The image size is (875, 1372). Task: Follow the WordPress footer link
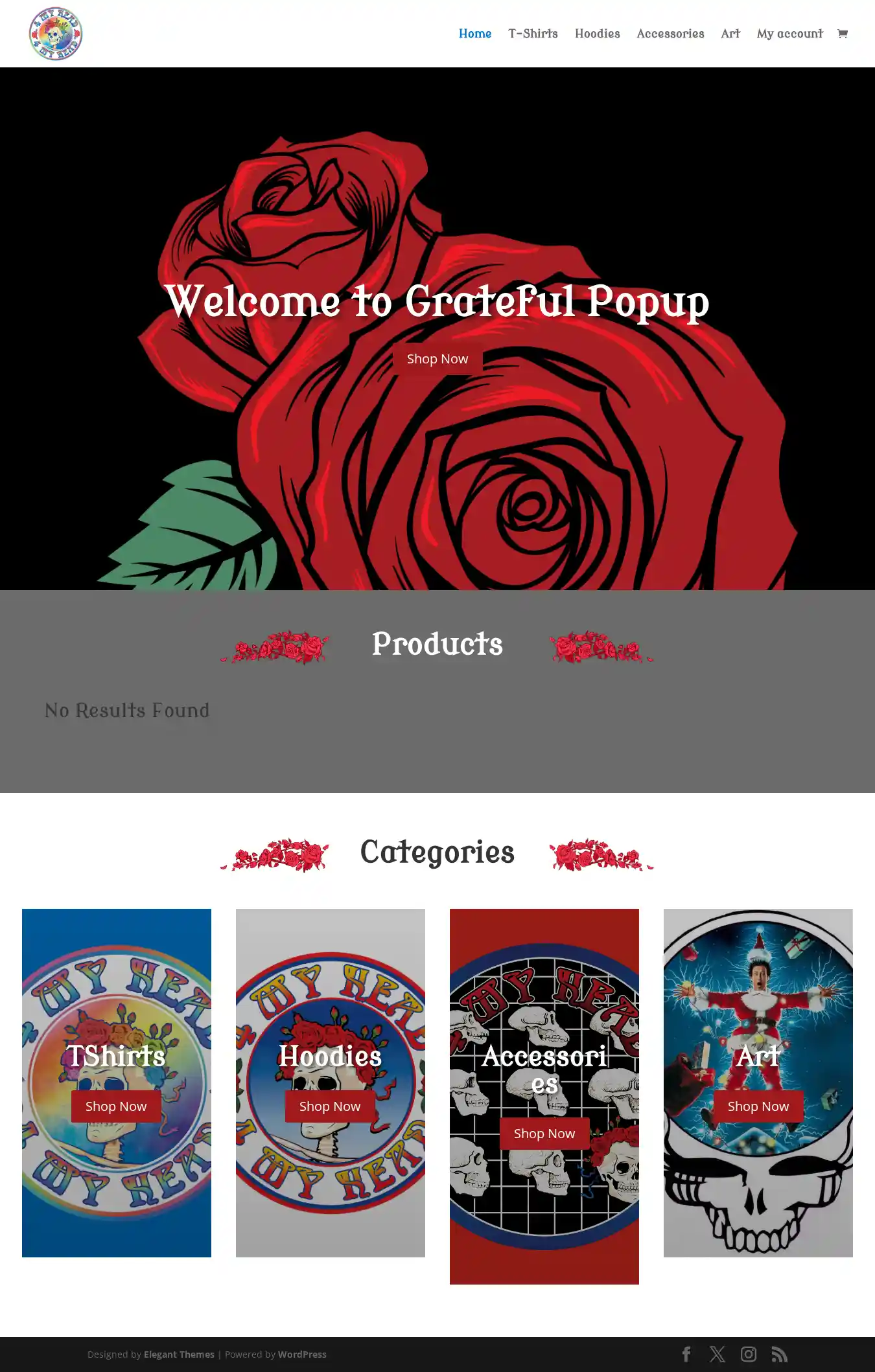click(302, 1355)
